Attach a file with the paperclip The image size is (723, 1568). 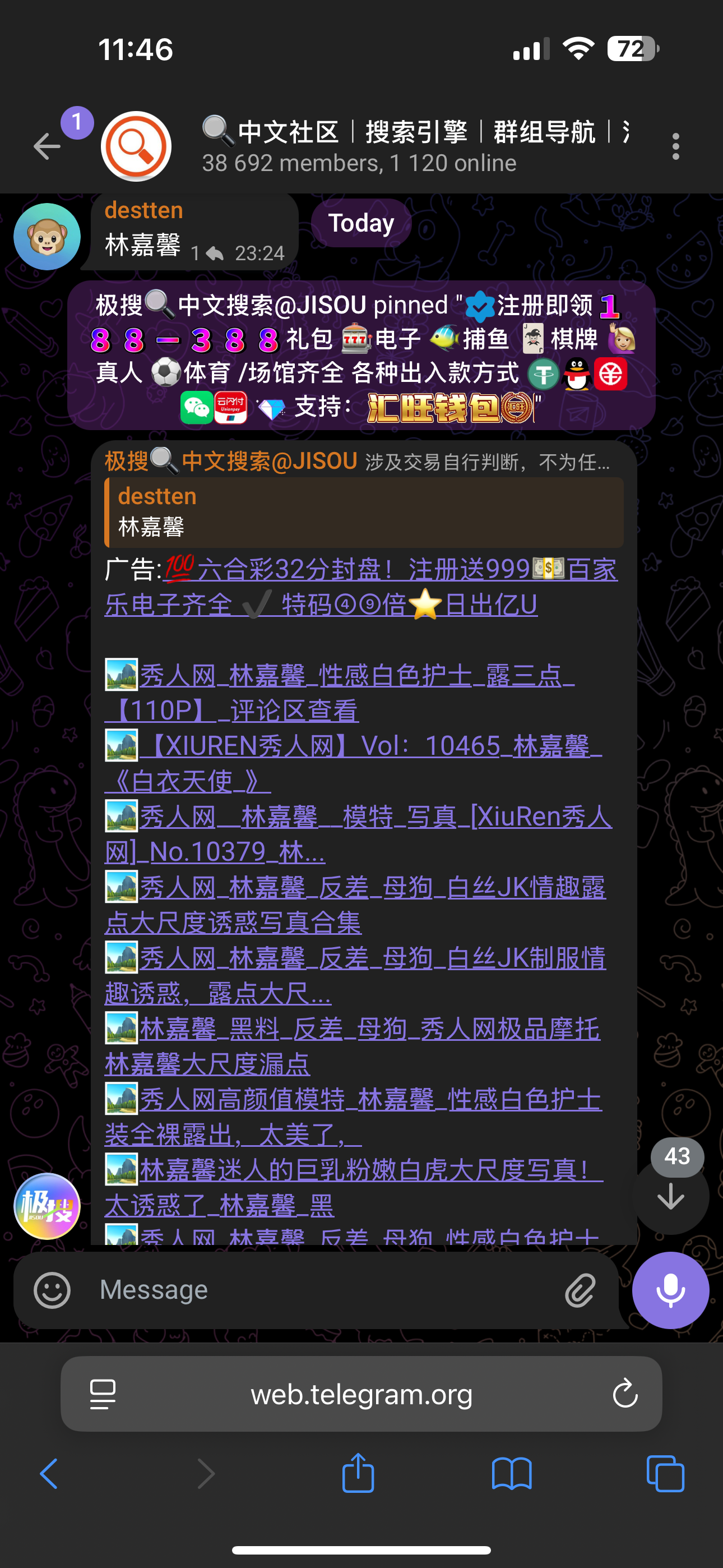click(x=580, y=1290)
